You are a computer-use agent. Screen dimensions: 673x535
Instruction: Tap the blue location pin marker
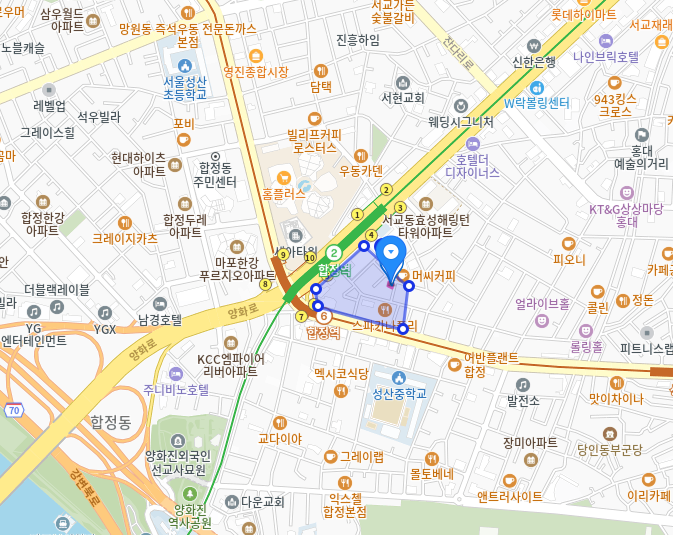tap(392, 253)
